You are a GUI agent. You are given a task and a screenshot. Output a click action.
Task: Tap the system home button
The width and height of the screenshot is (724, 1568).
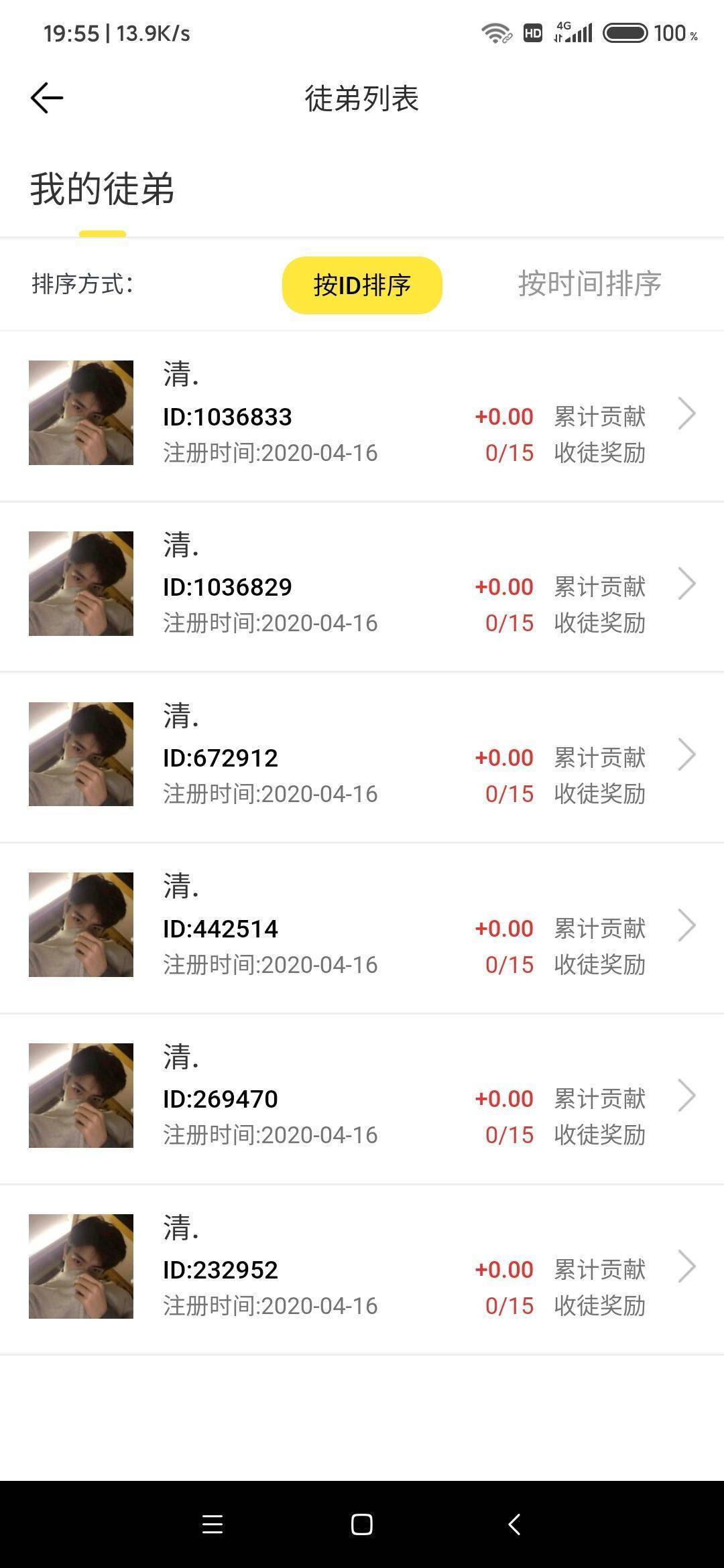click(x=362, y=1524)
